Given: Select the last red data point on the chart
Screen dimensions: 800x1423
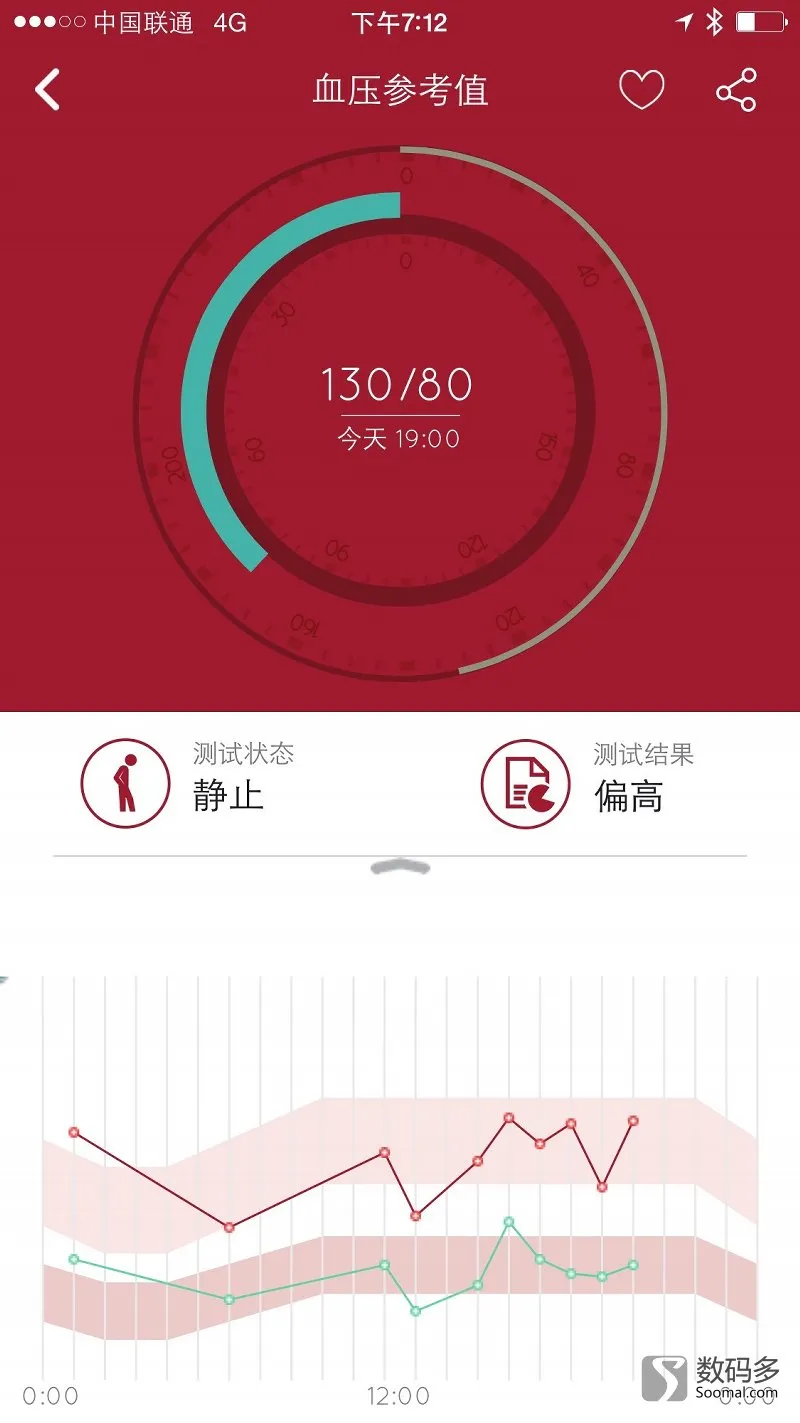Looking at the screenshot, I should coord(633,1120).
